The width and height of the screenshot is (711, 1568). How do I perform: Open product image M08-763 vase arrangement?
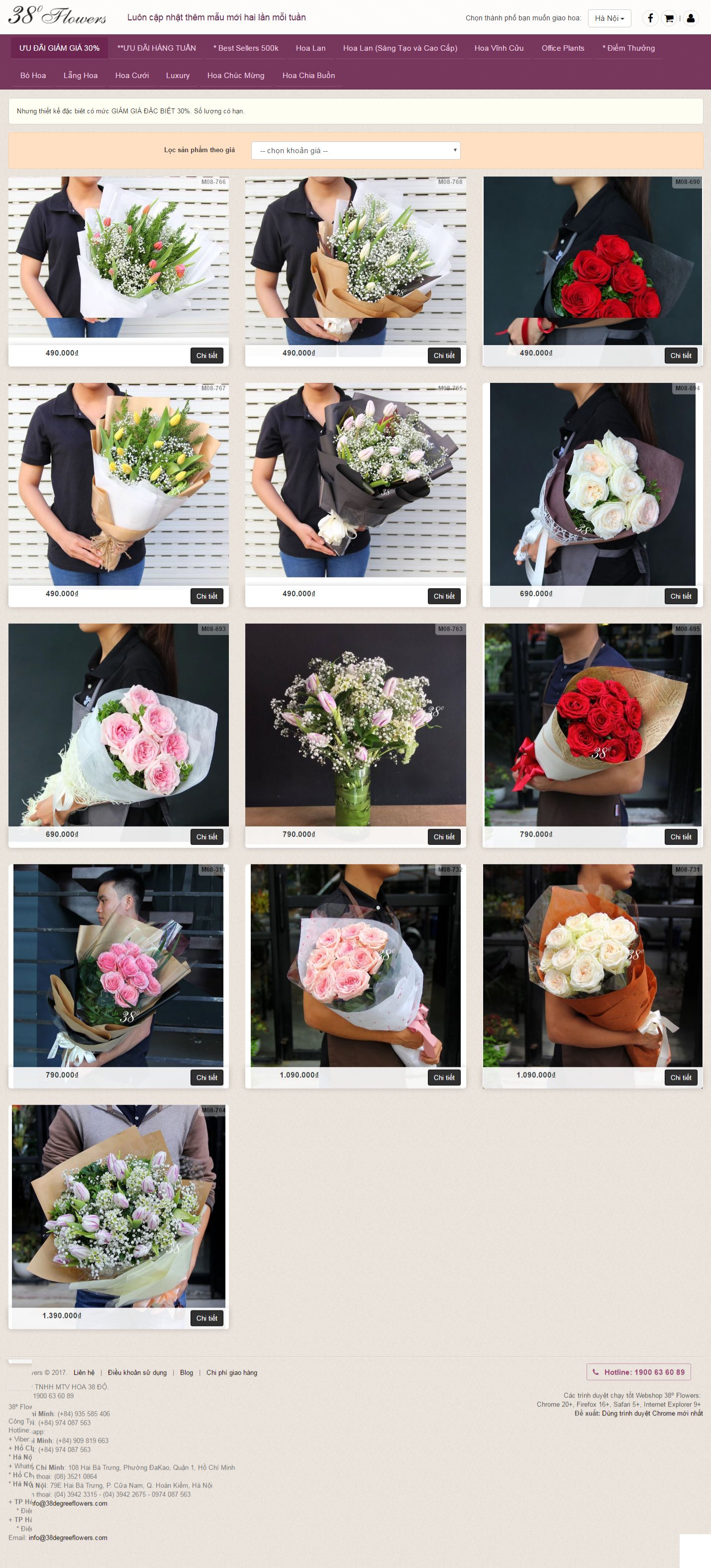click(x=355, y=725)
